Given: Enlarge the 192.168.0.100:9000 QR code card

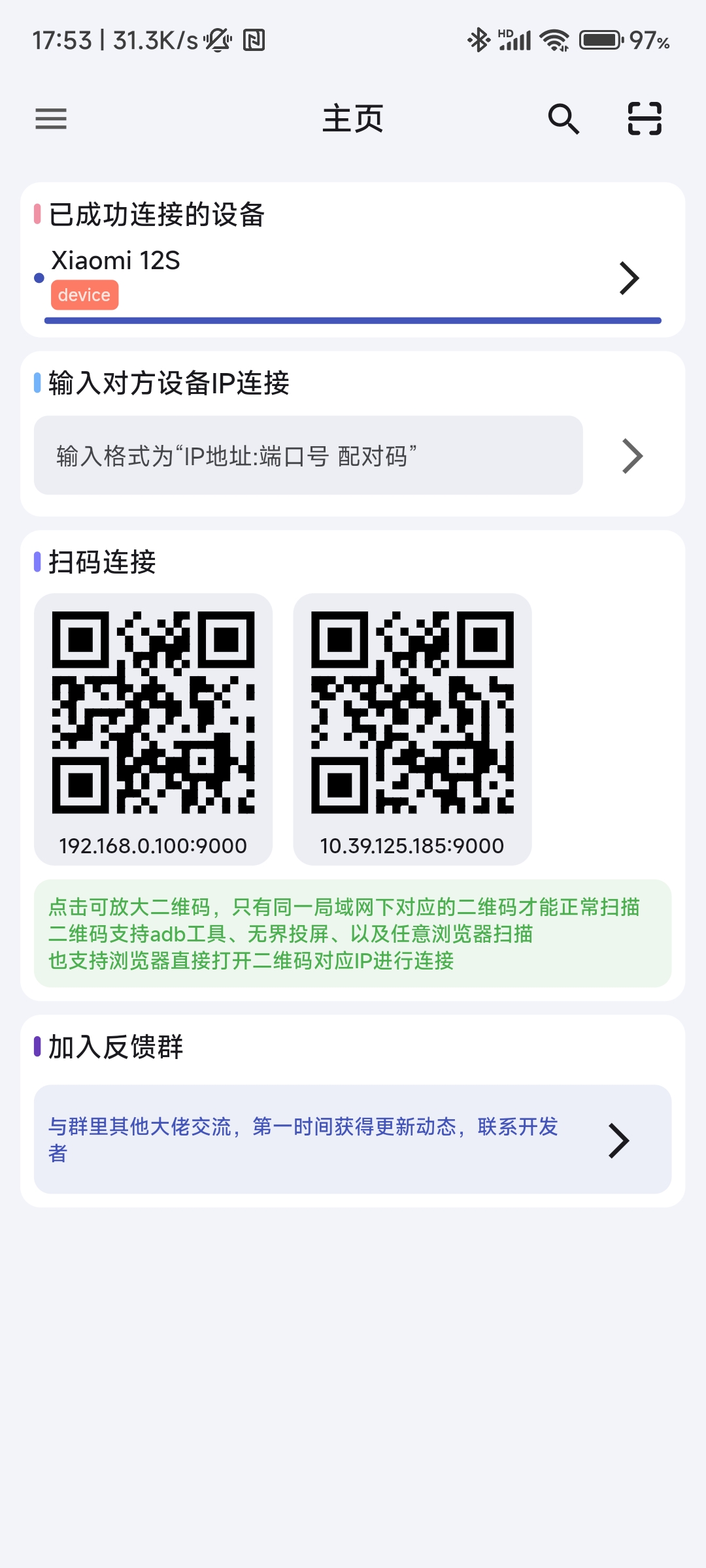Looking at the screenshot, I should pos(153,728).
